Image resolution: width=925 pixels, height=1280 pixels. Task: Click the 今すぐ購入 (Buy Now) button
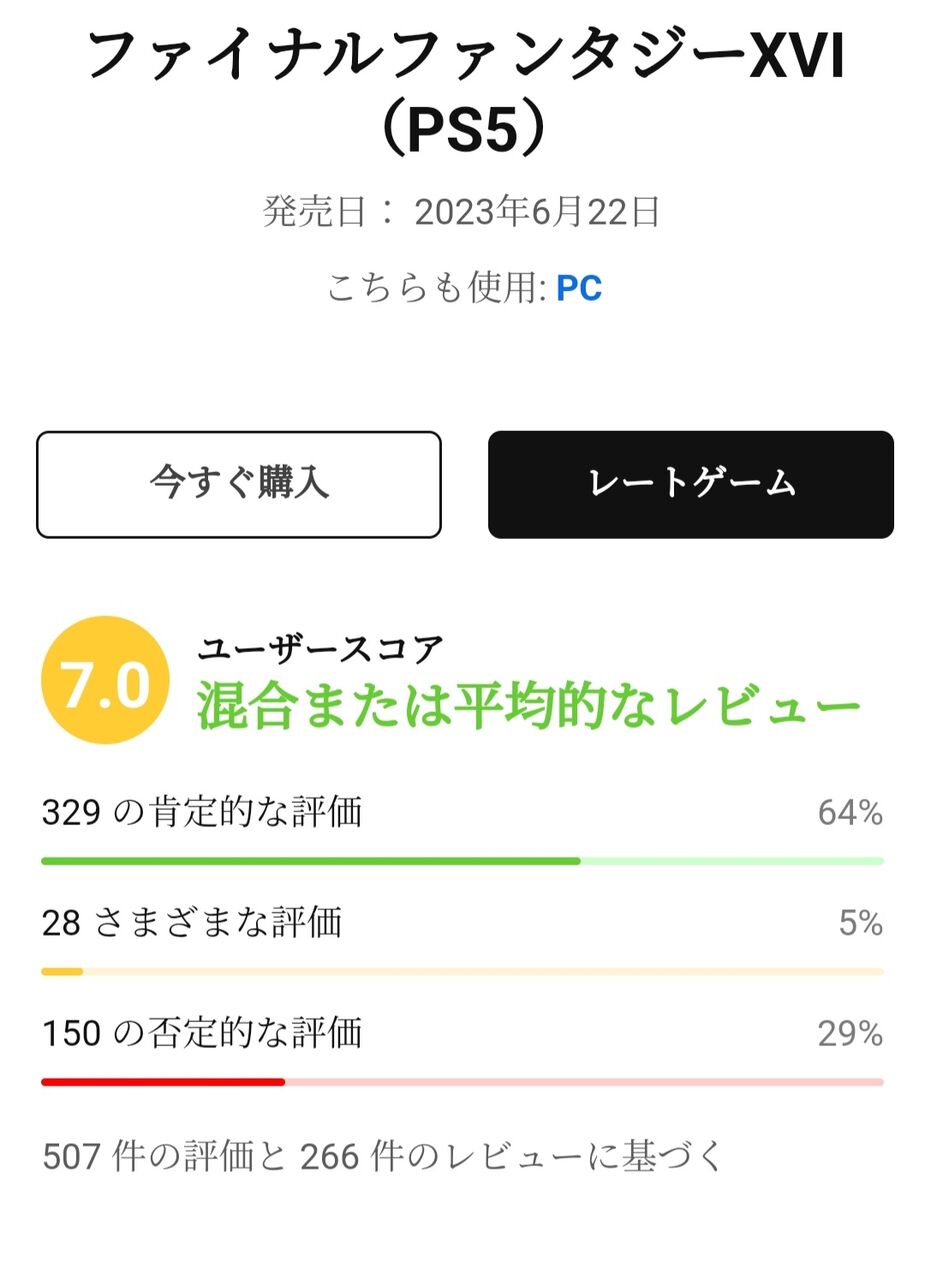click(x=238, y=483)
